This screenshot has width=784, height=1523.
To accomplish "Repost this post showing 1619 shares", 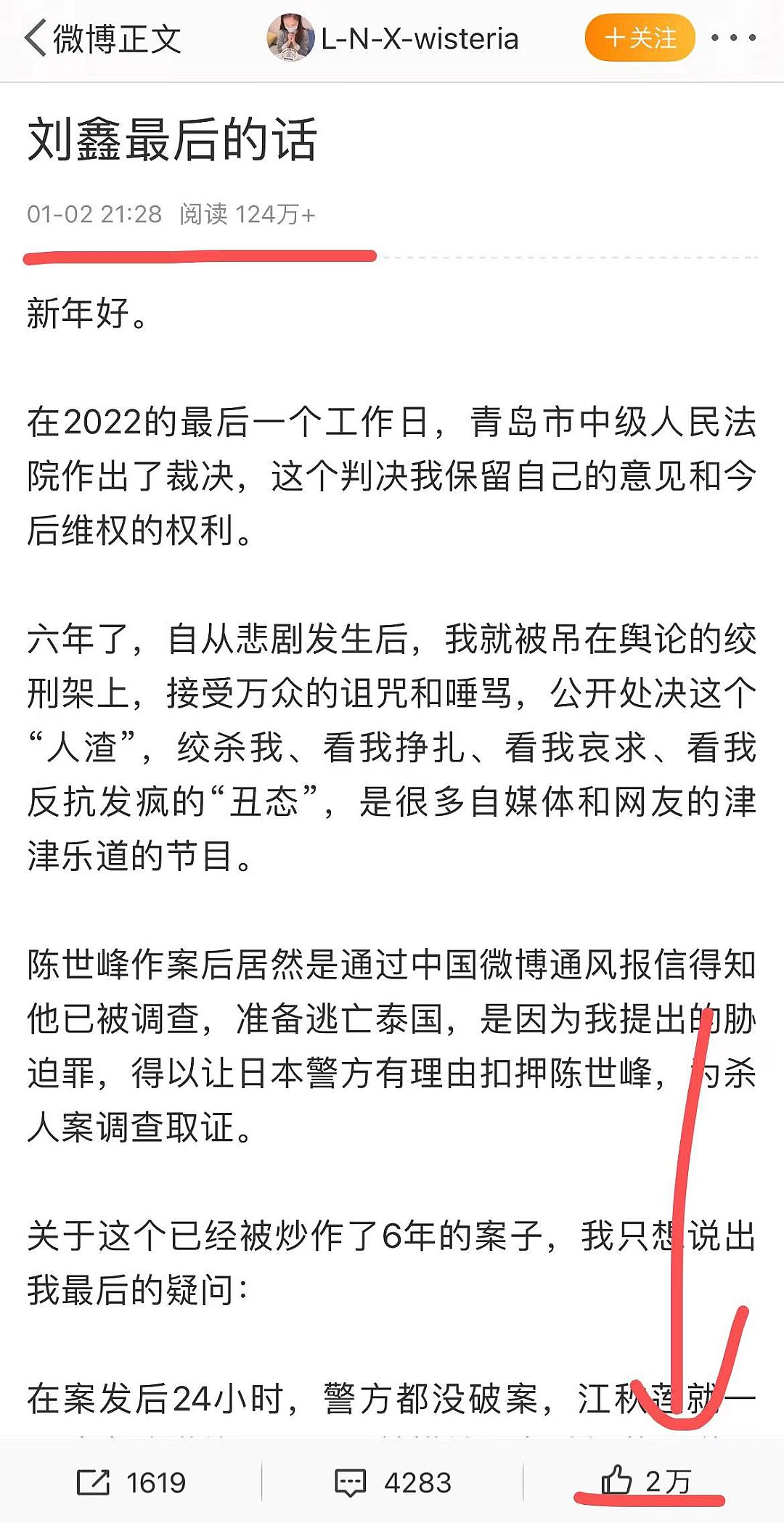I will click(131, 1482).
